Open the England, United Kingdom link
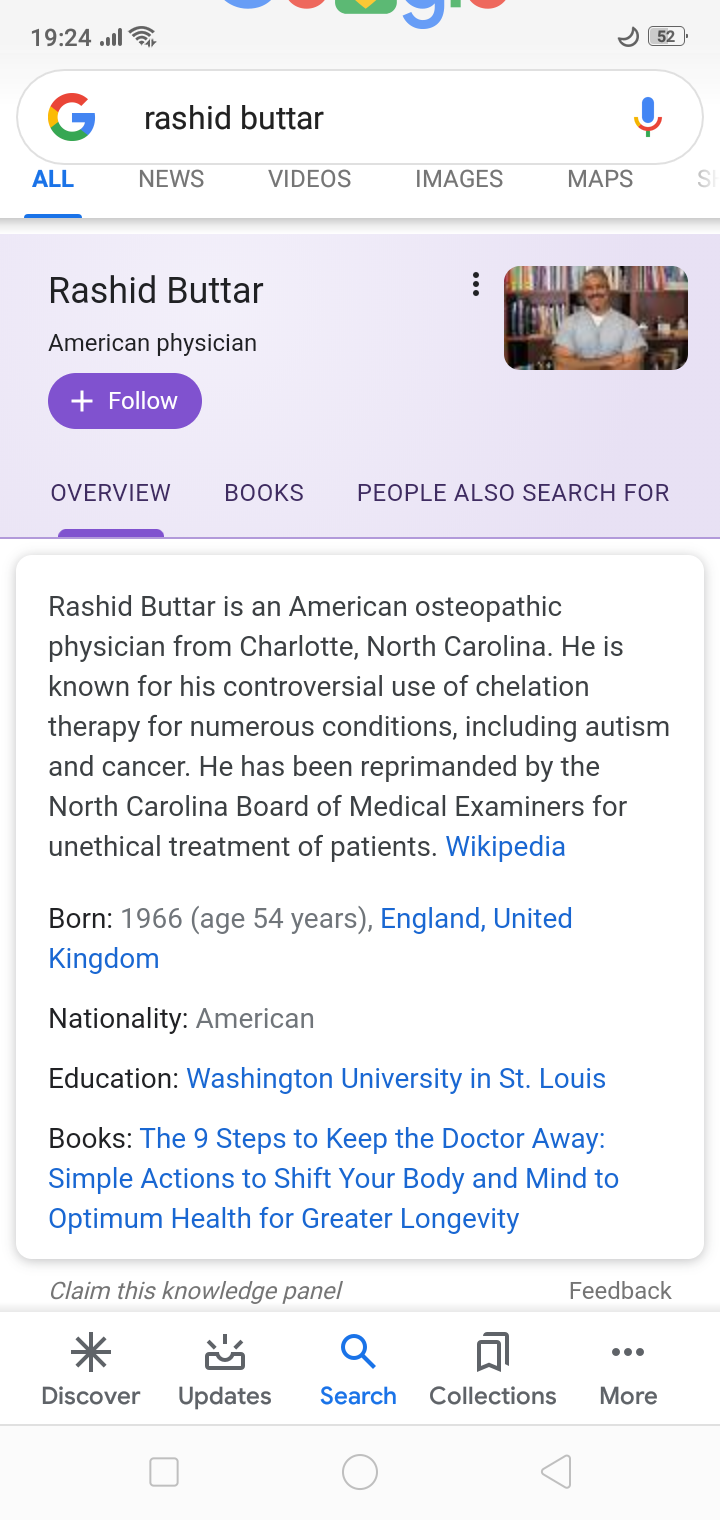Viewport: 720px width, 1520px height. tap(476, 919)
